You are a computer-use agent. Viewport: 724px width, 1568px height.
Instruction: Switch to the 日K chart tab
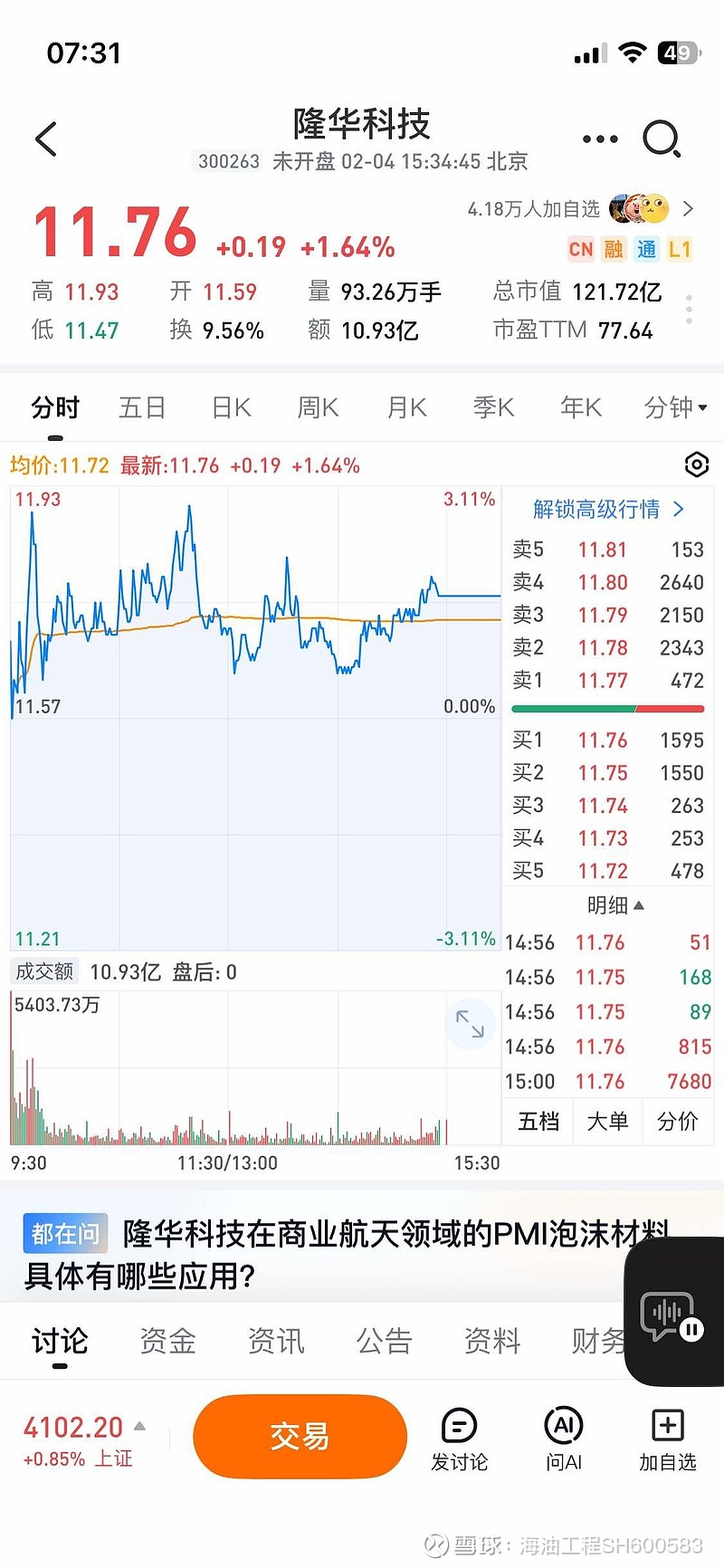click(x=230, y=407)
